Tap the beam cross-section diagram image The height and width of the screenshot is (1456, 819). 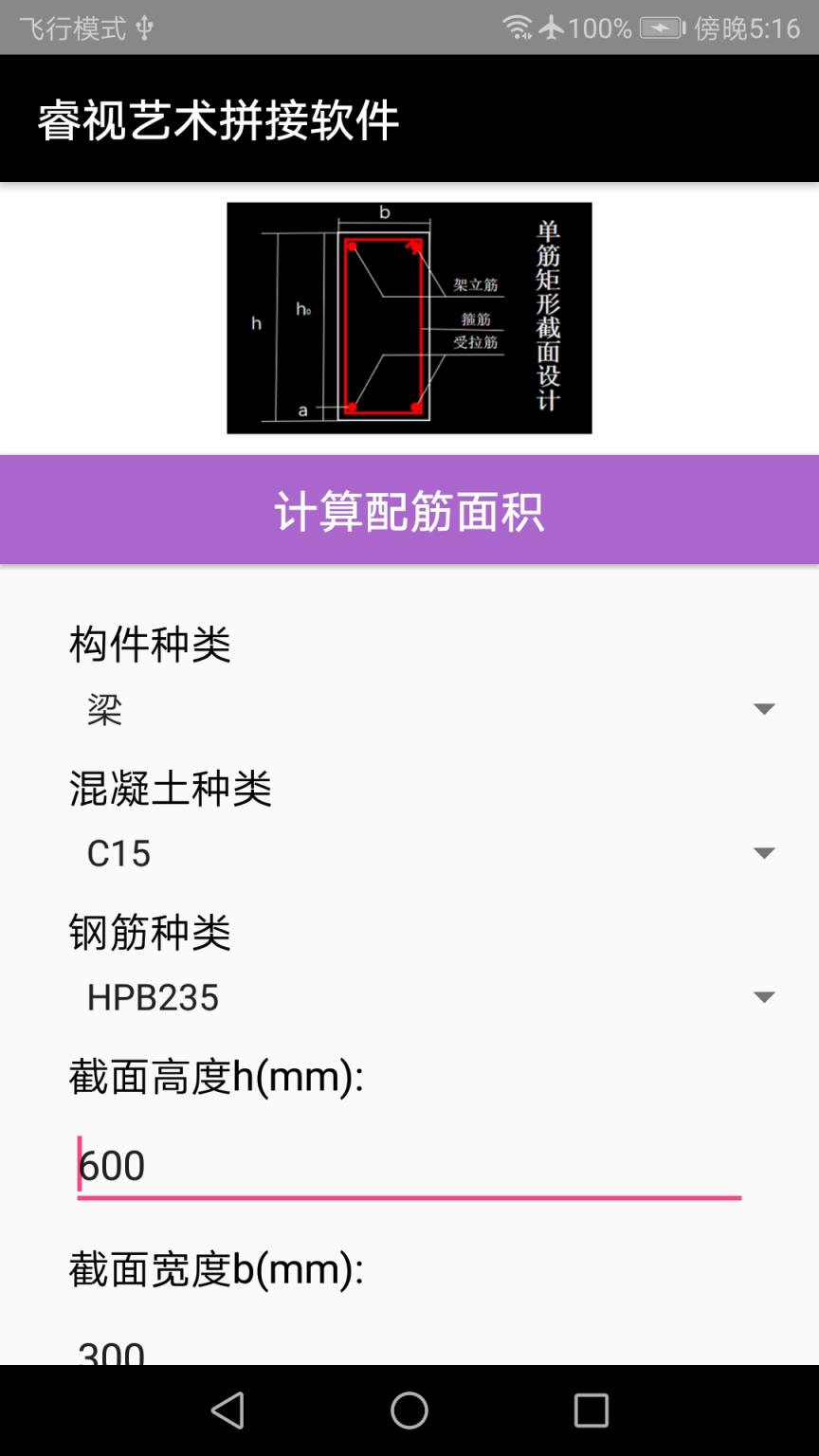pyautogui.click(x=408, y=317)
